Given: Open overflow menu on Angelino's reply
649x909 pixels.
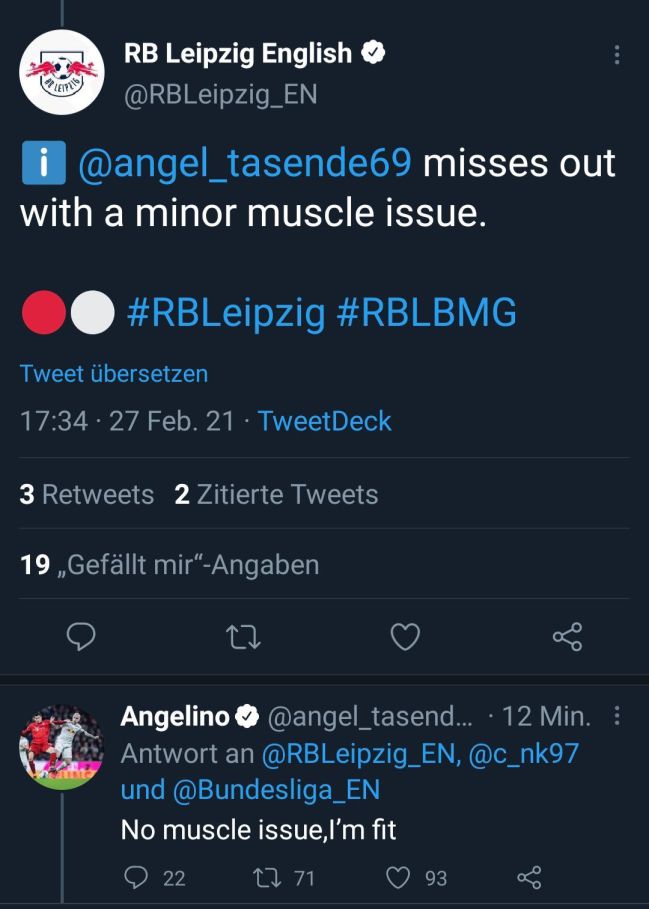Looking at the screenshot, I should click(x=617, y=716).
